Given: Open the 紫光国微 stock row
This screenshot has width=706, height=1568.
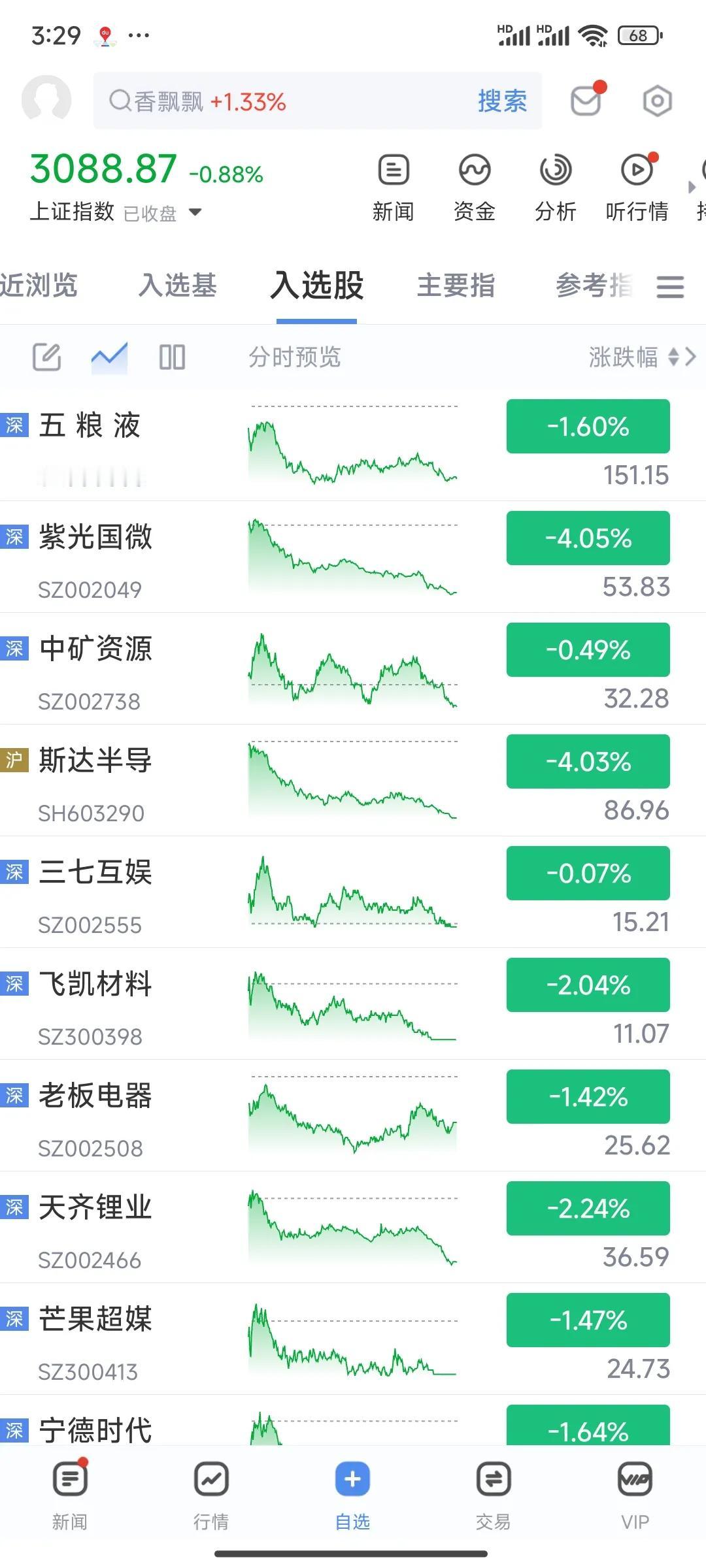Looking at the screenshot, I should [353, 557].
